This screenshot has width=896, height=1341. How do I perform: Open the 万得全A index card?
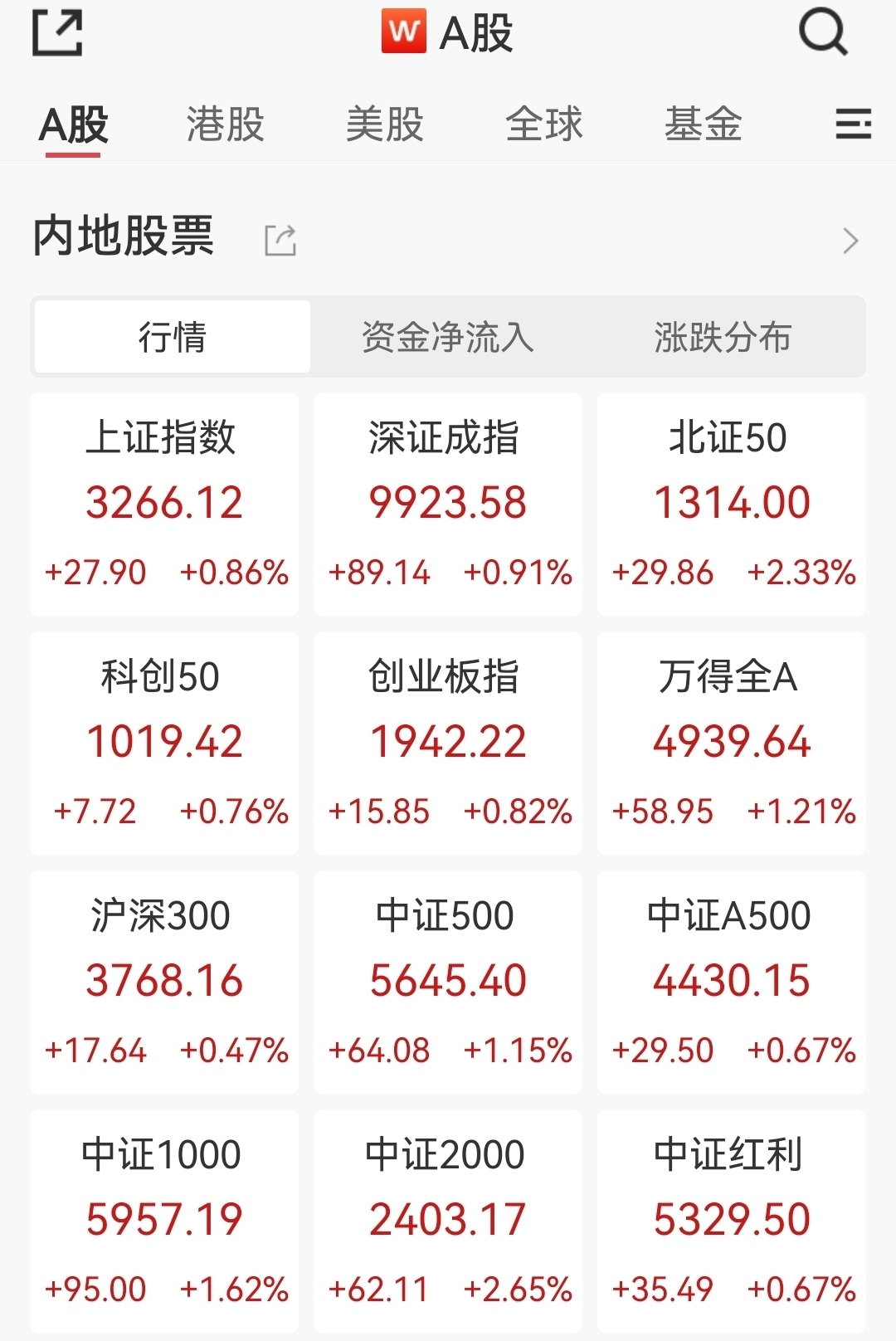tap(731, 743)
